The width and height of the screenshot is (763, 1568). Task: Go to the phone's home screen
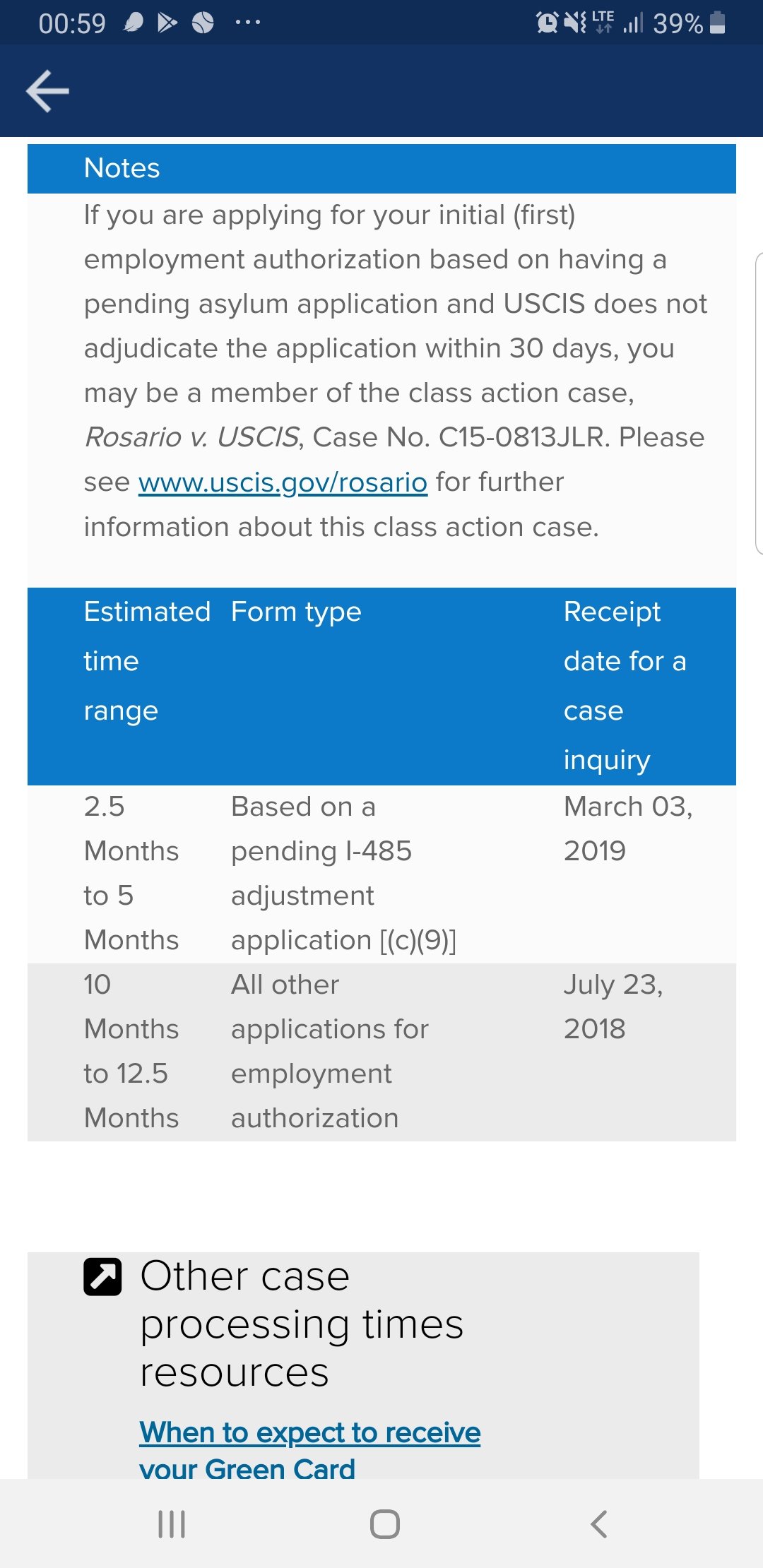(x=384, y=1524)
